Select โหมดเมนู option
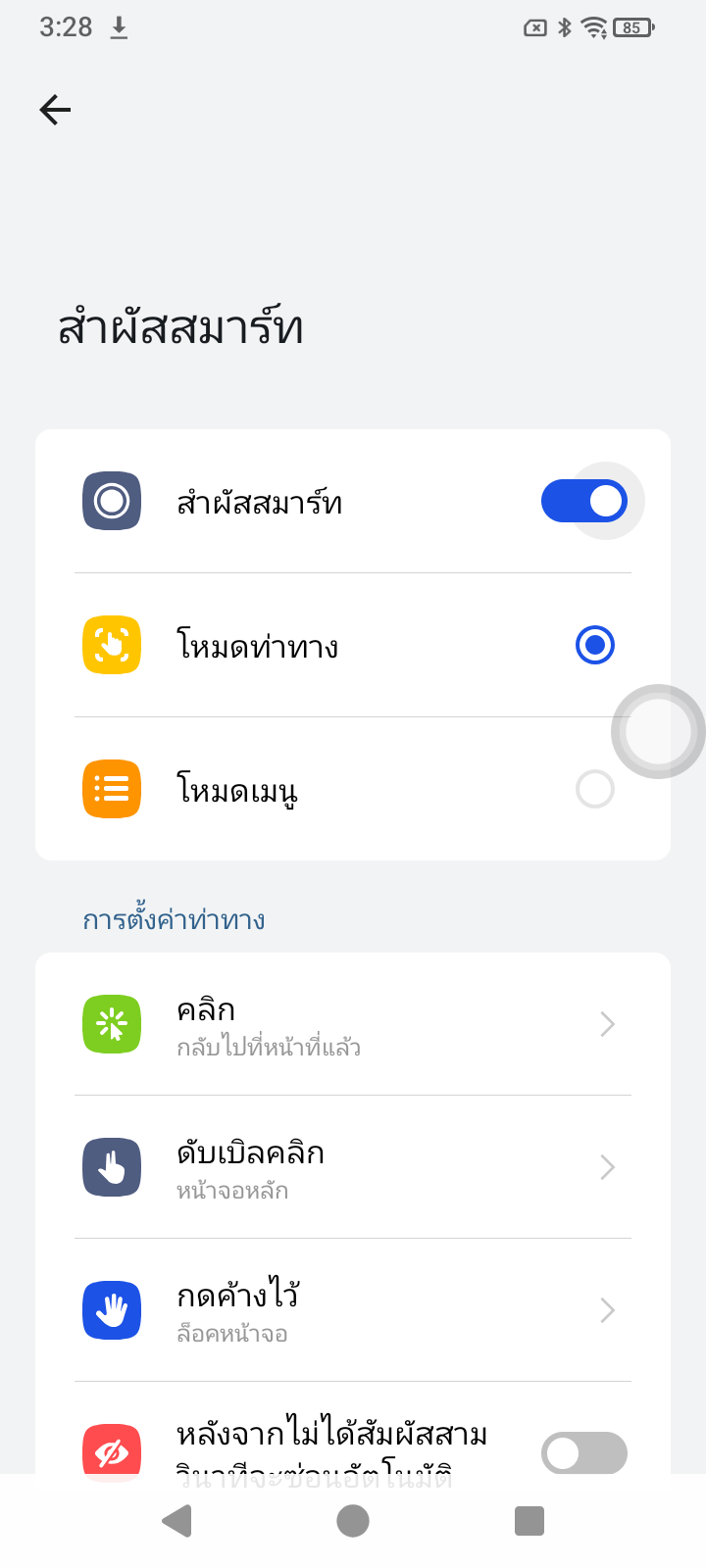Viewport: 706px width, 1568px height. pos(594,789)
